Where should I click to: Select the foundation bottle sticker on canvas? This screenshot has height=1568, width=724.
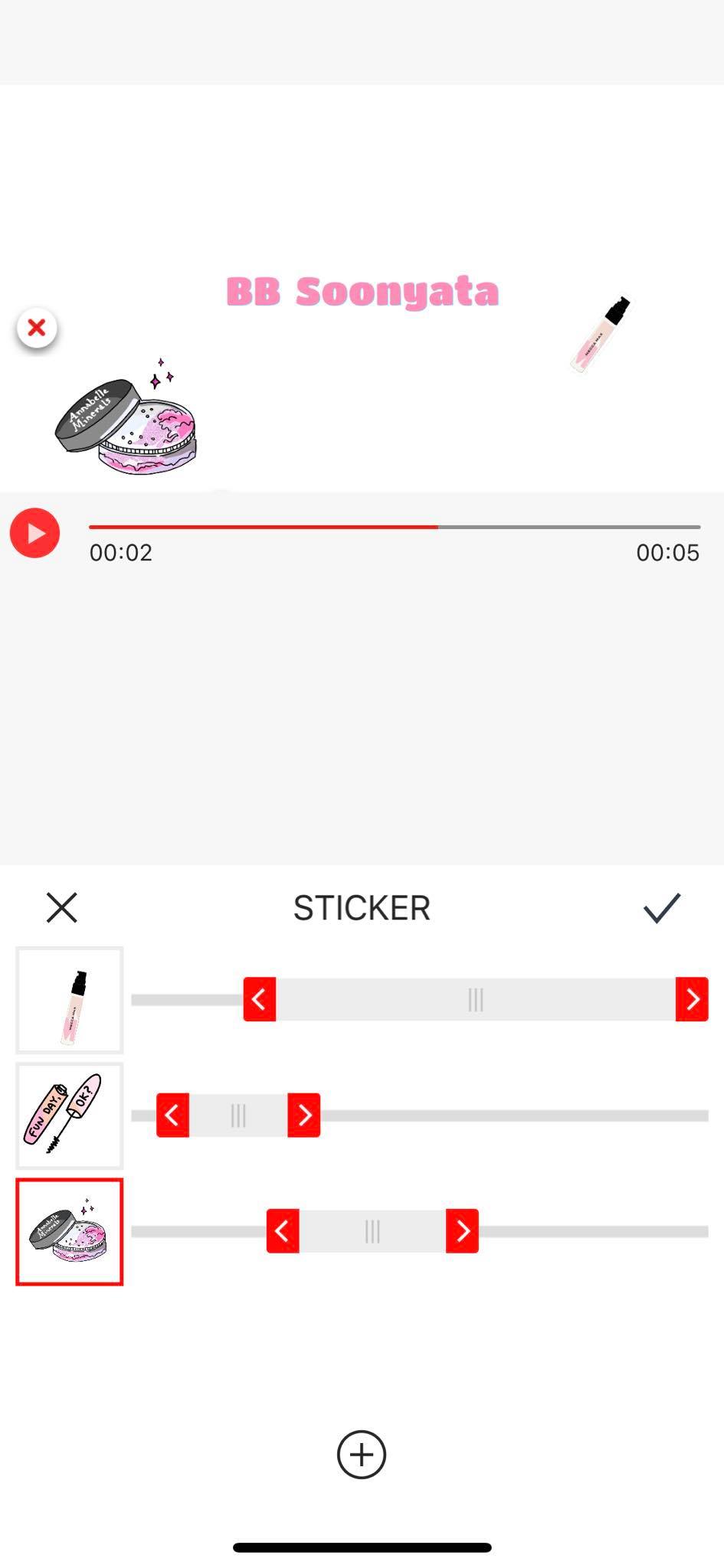click(602, 334)
